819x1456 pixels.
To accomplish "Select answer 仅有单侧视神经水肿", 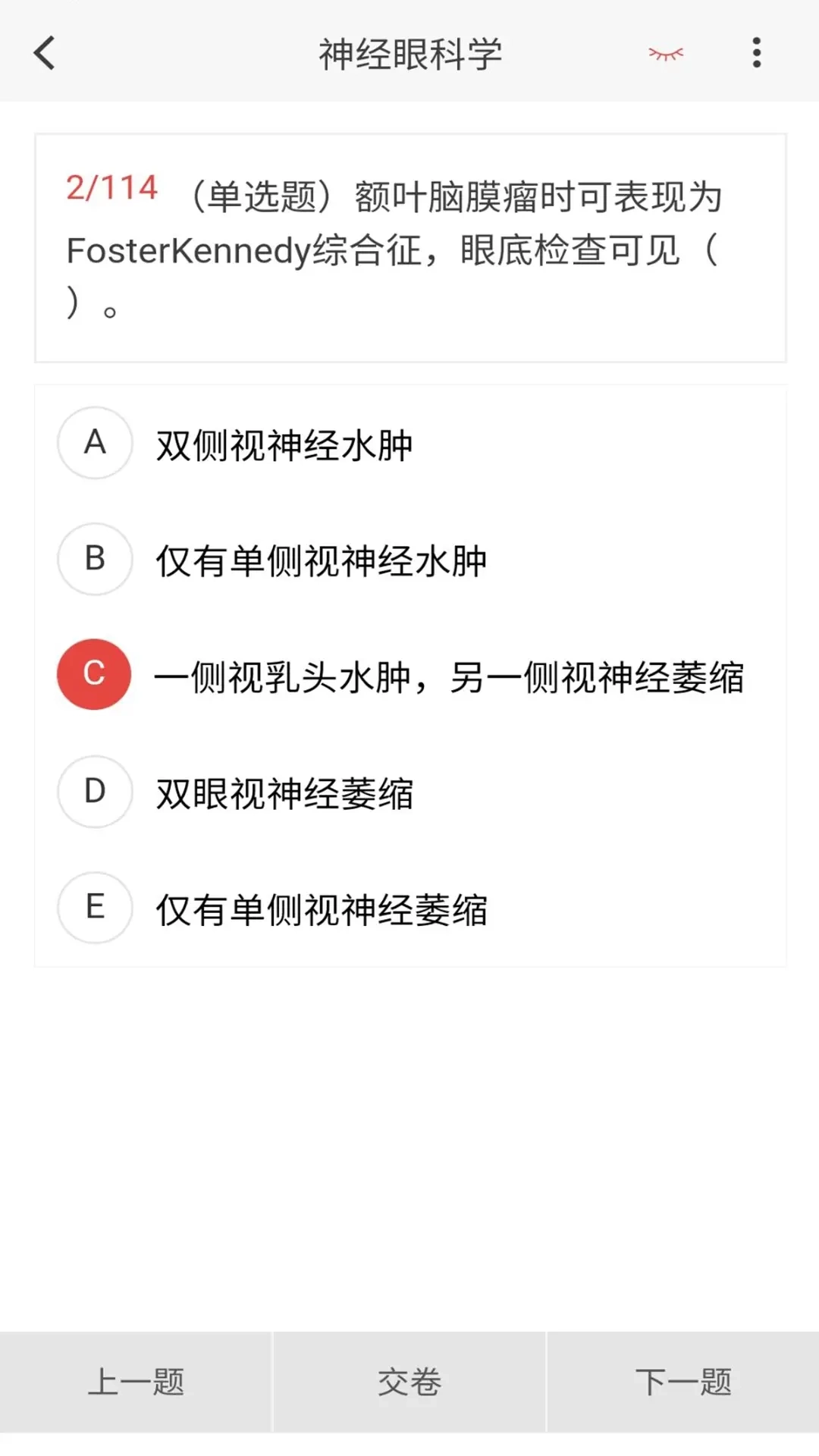I will pos(322,560).
